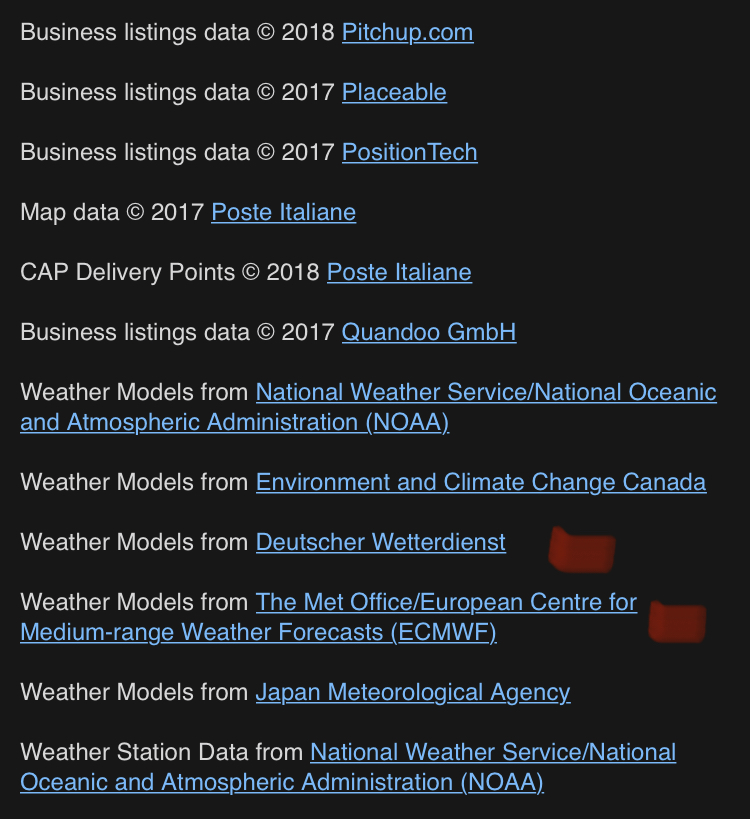Follow the PositionTech link
This screenshot has height=819, width=750.
pos(409,152)
